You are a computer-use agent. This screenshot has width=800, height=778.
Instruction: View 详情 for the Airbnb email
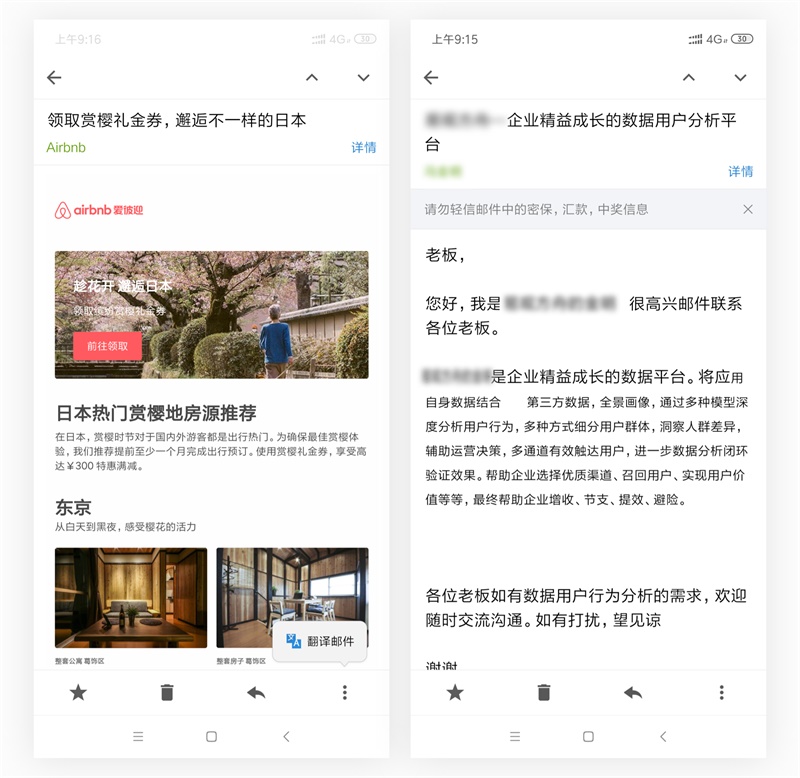pos(363,147)
